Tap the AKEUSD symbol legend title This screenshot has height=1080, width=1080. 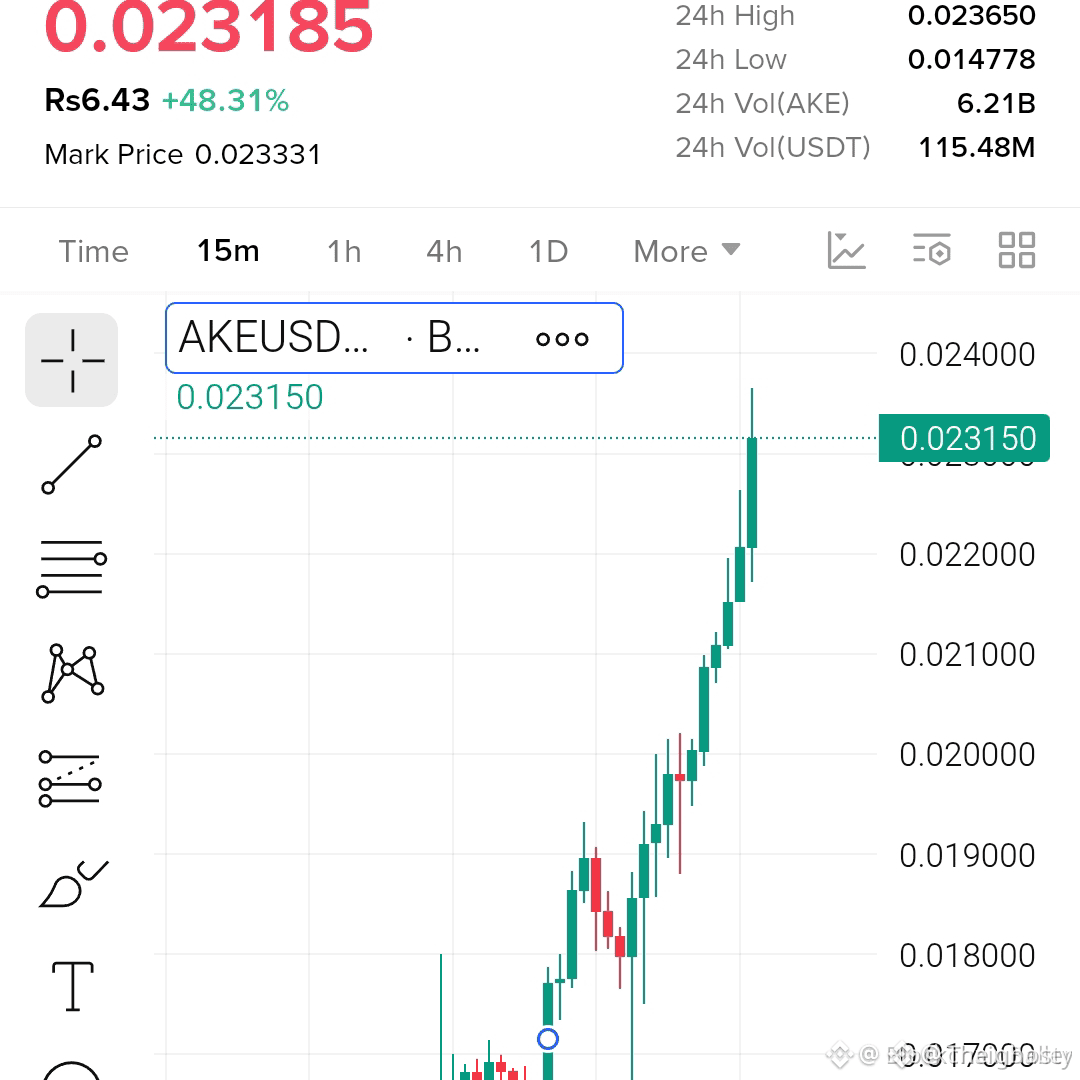coord(273,338)
